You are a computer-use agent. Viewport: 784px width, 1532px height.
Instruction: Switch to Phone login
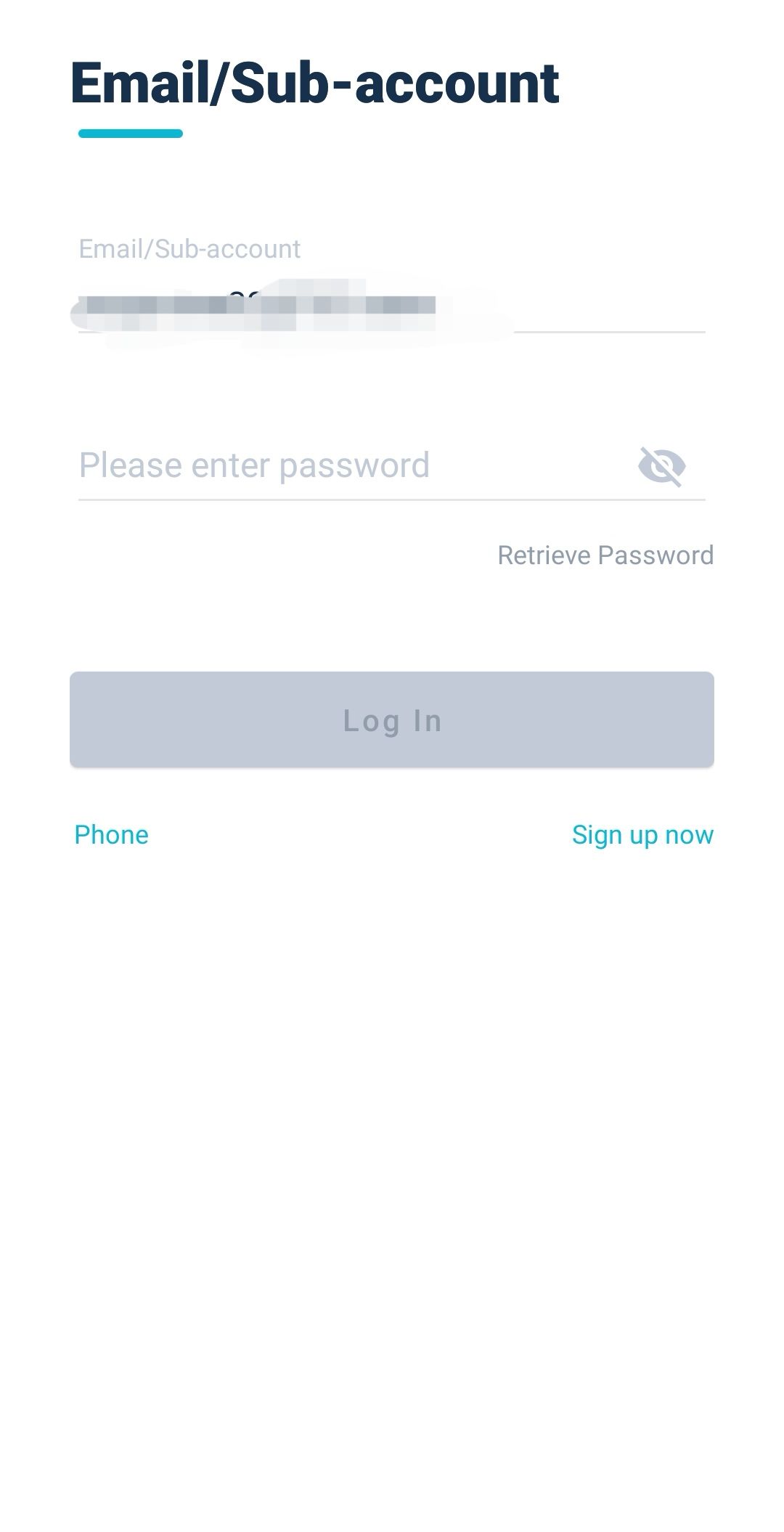tap(111, 835)
